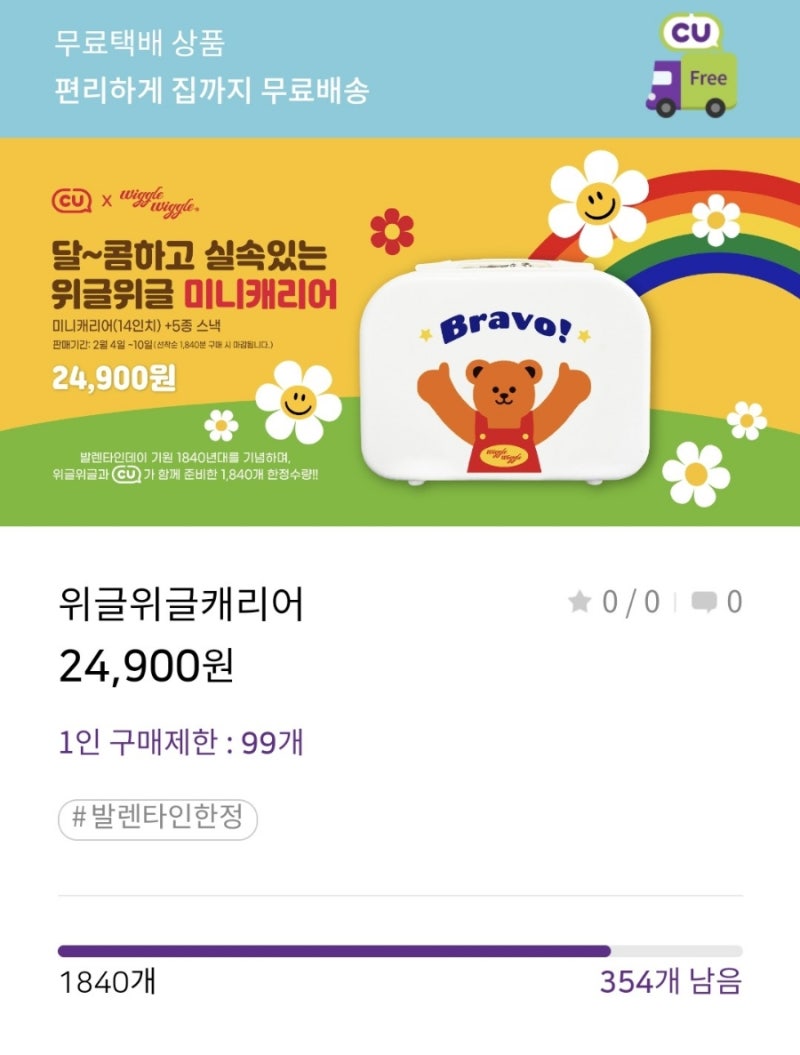Open the 위글위글 미니캐리어 product banner image
This screenshot has width=800, height=1055.
click(400, 332)
